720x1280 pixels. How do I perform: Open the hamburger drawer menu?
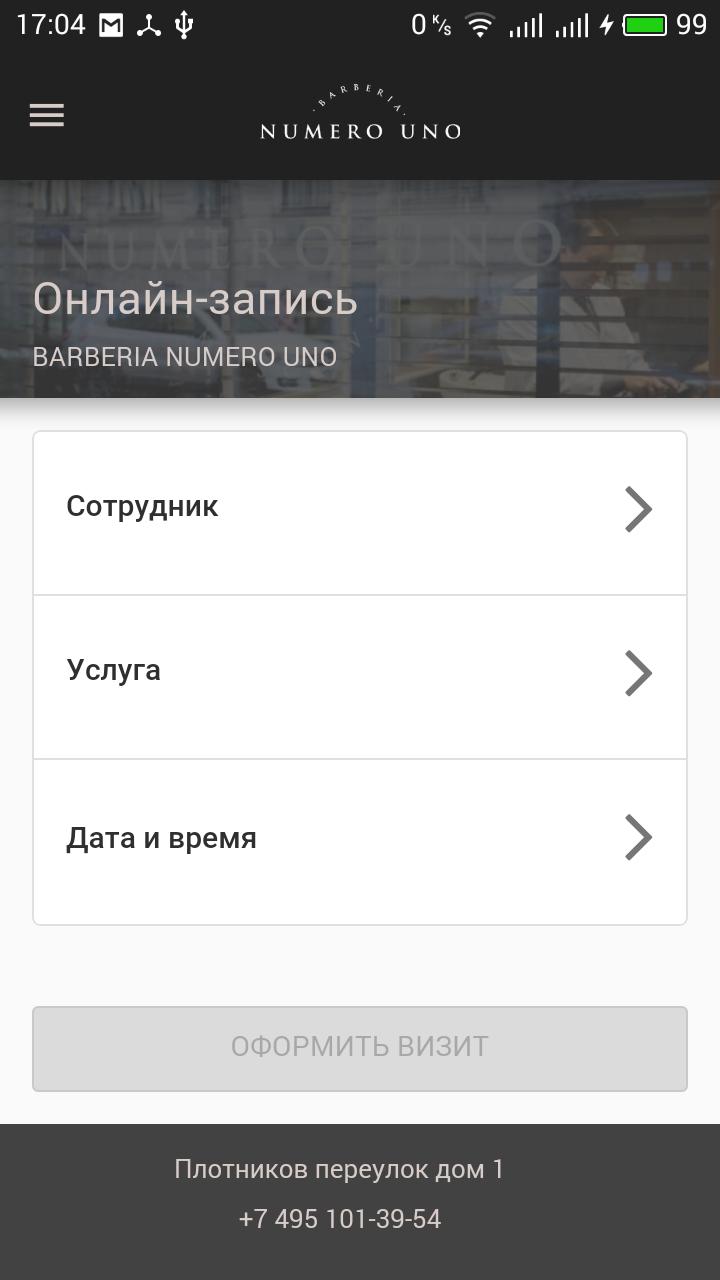pyautogui.click(x=46, y=115)
